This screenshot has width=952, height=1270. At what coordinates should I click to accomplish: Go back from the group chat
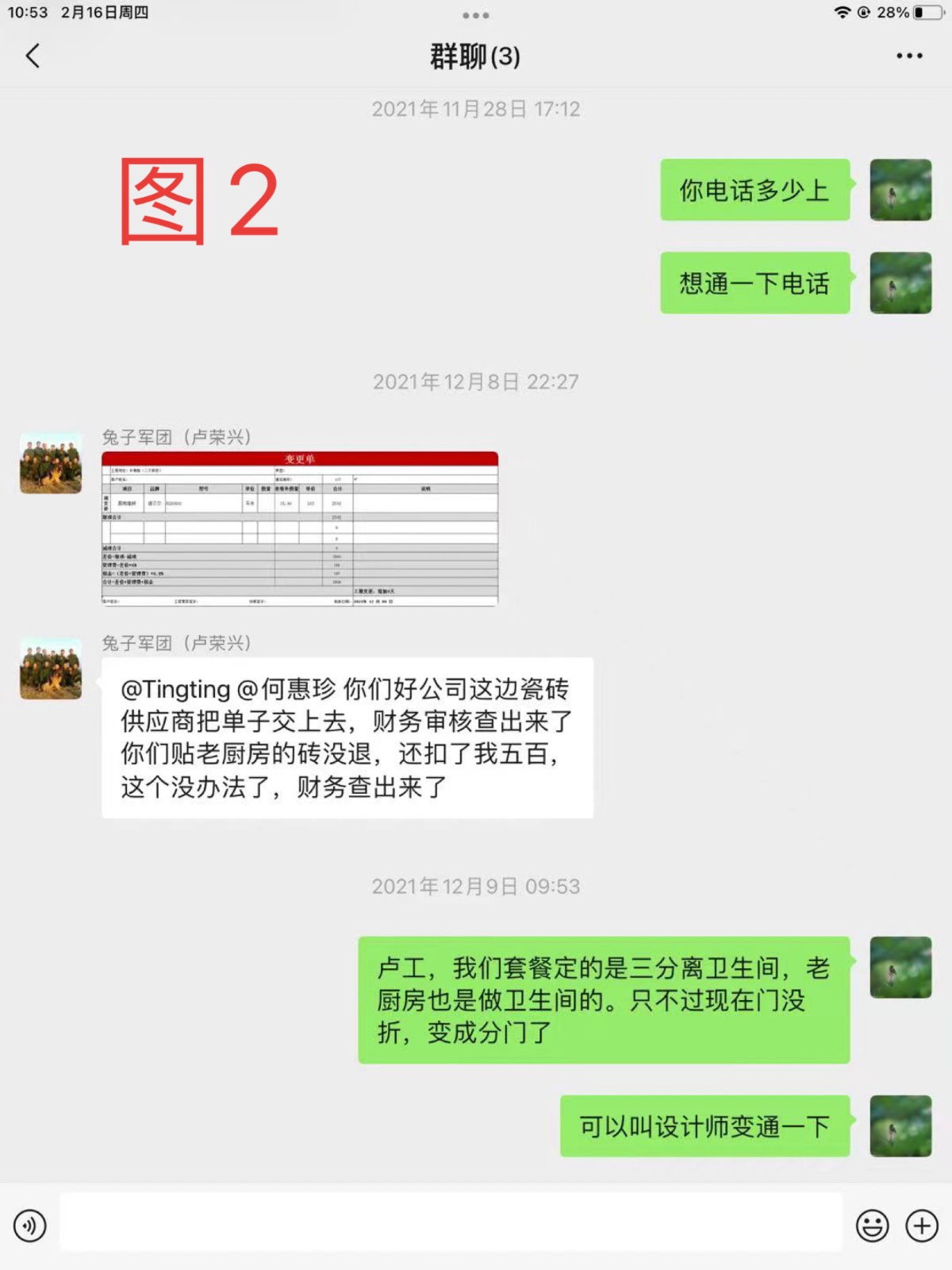33,56
